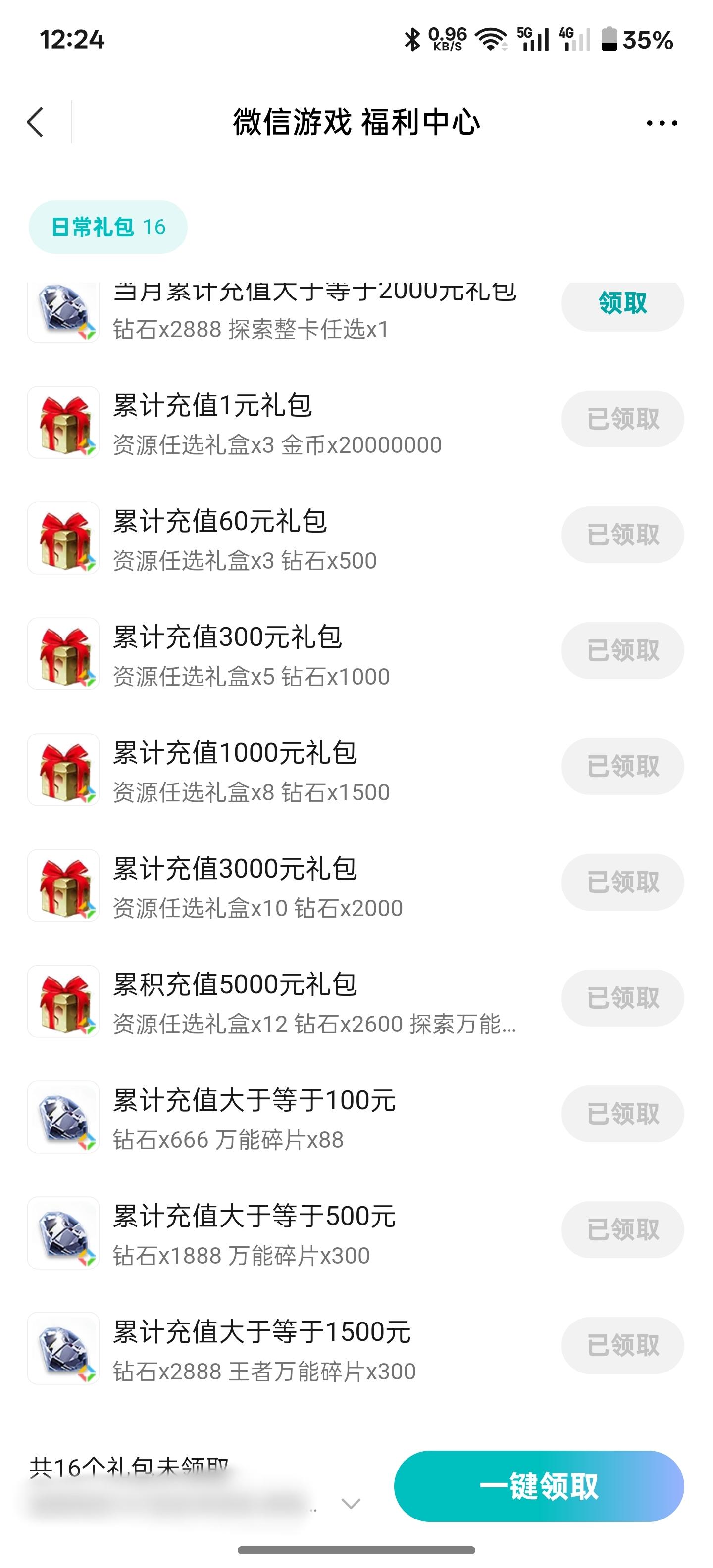
Task: Tap the battery indicator in the status bar
Action: point(609,39)
